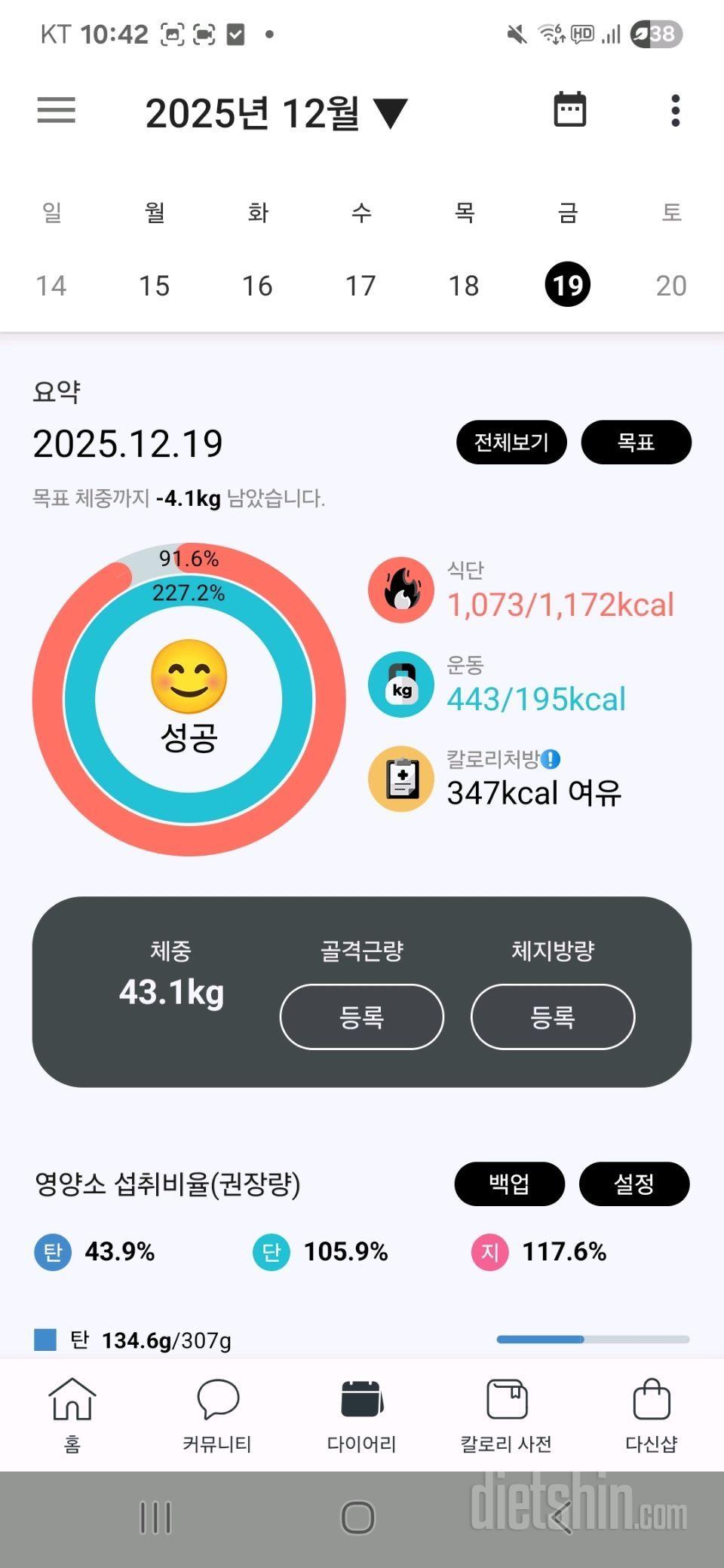
Task: Select date 16 in the week row
Action: pos(257,286)
